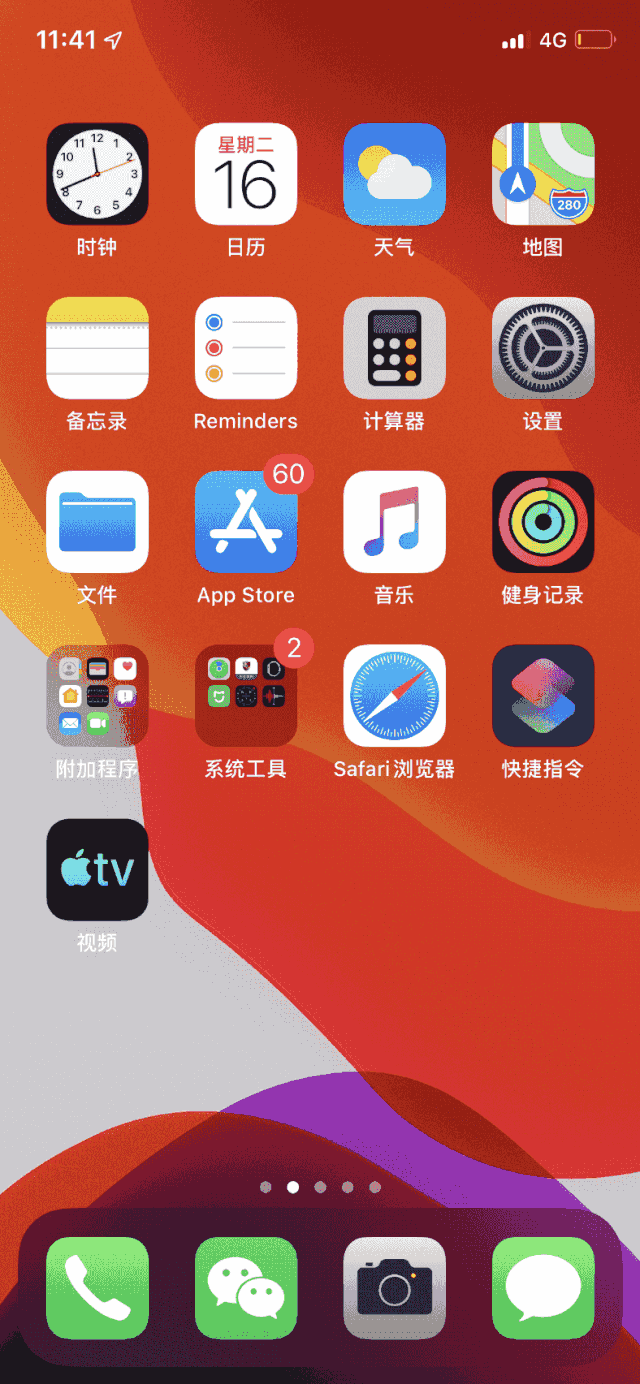Open the Apple TV 视频 app
The width and height of the screenshot is (640, 1384).
(97, 870)
